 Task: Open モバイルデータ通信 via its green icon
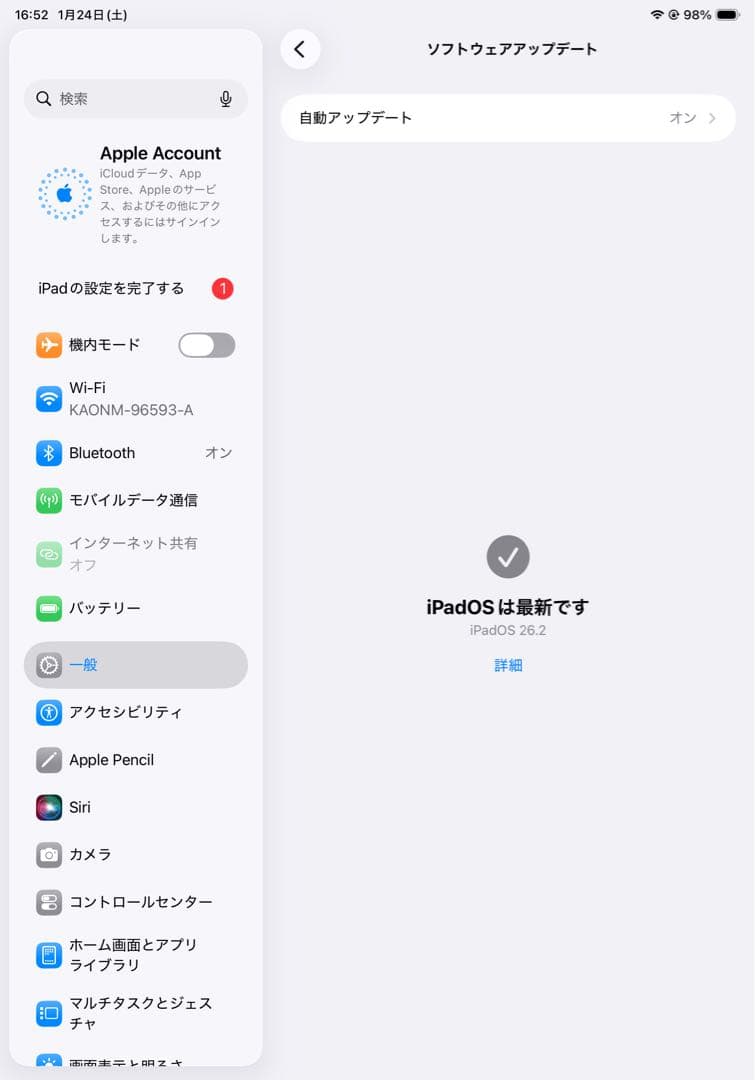pos(47,500)
